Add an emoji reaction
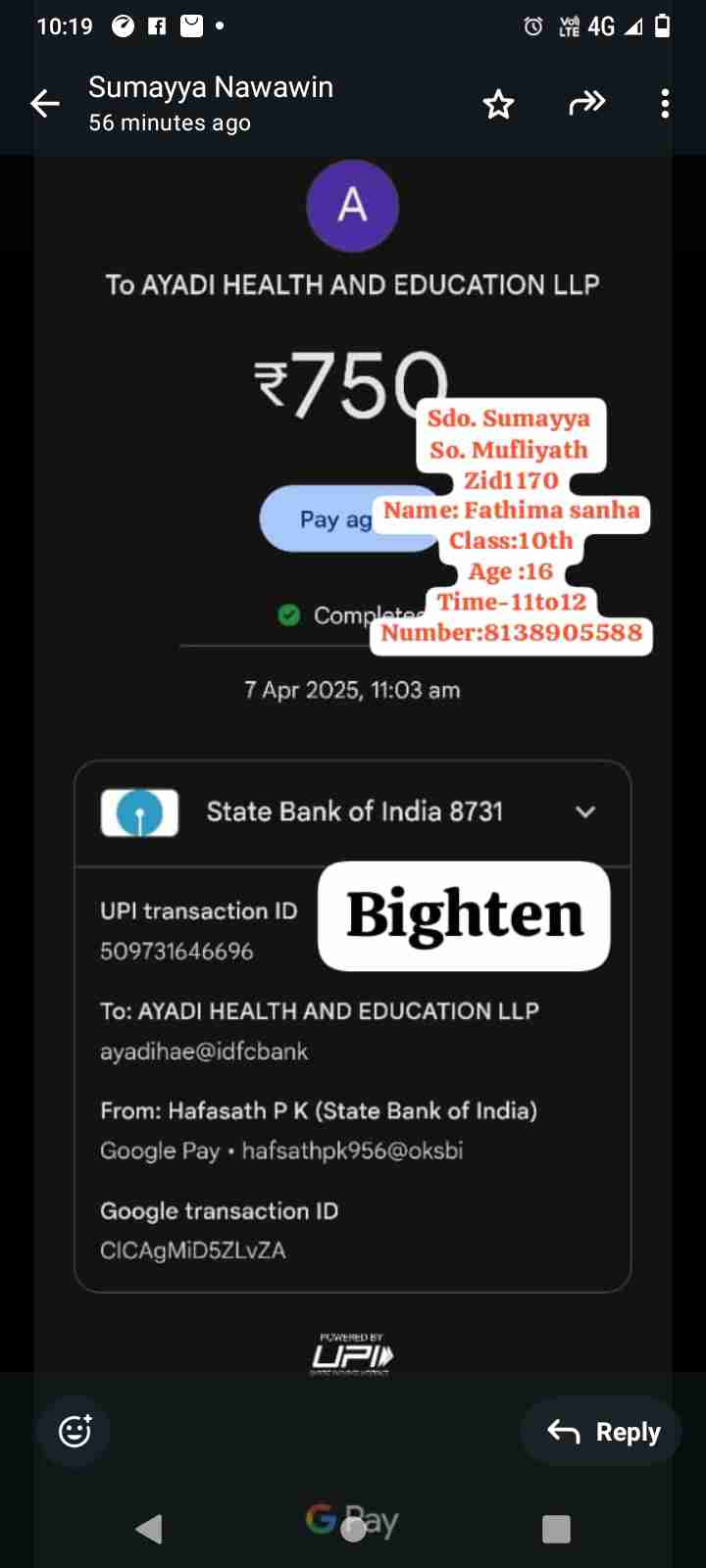This screenshot has height=1568, width=706. click(75, 1431)
